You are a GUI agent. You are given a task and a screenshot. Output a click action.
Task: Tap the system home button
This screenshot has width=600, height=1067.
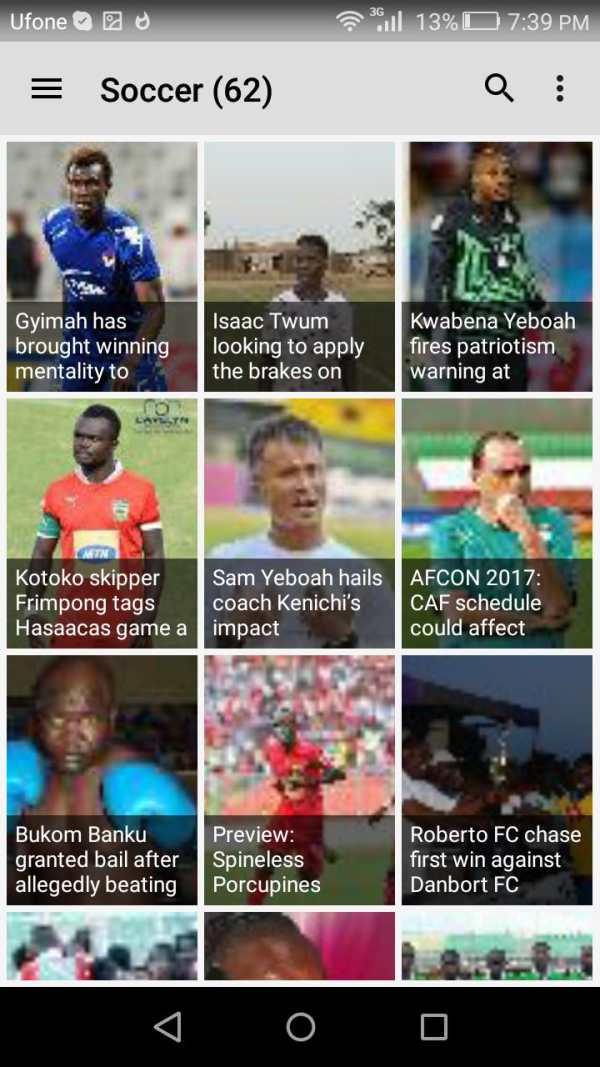point(300,1026)
